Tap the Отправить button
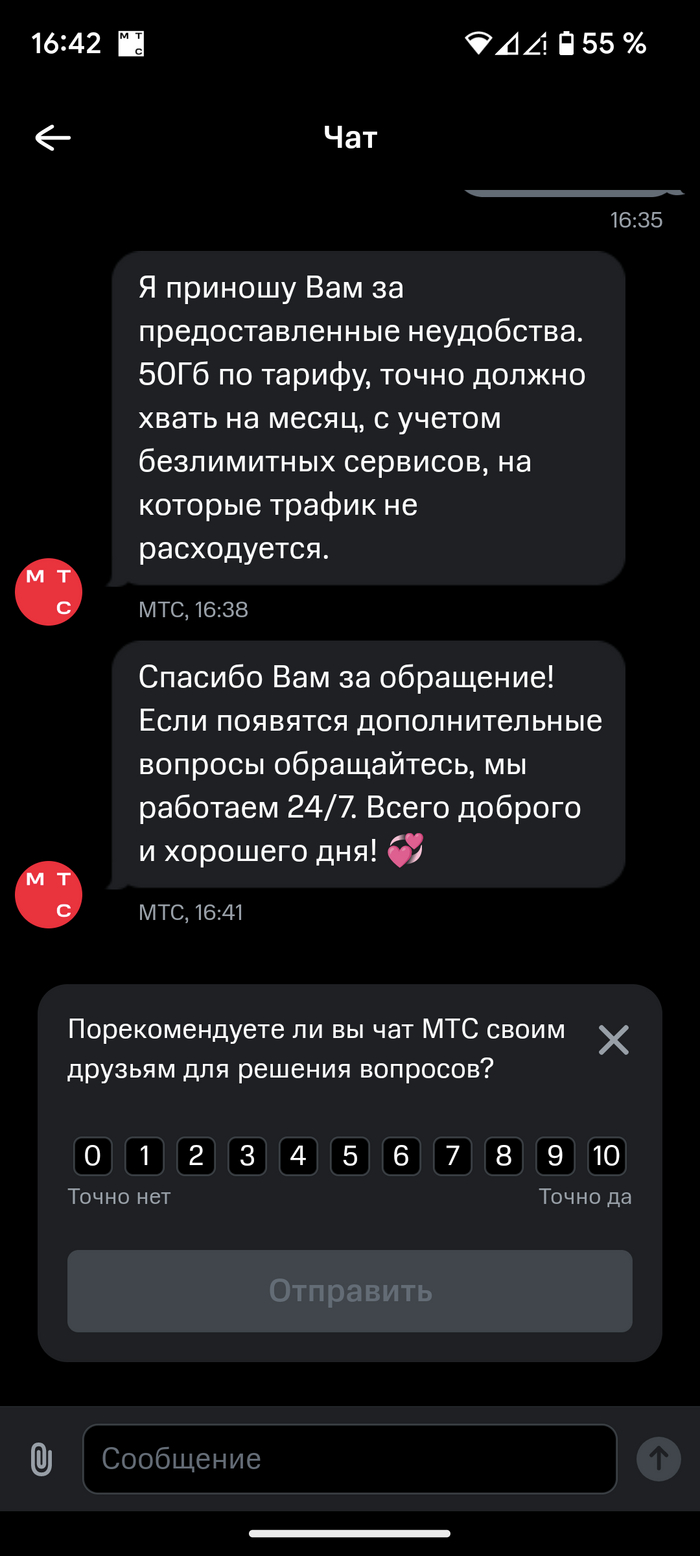This screenshot has width=700, height=1556. point(350,1291)
